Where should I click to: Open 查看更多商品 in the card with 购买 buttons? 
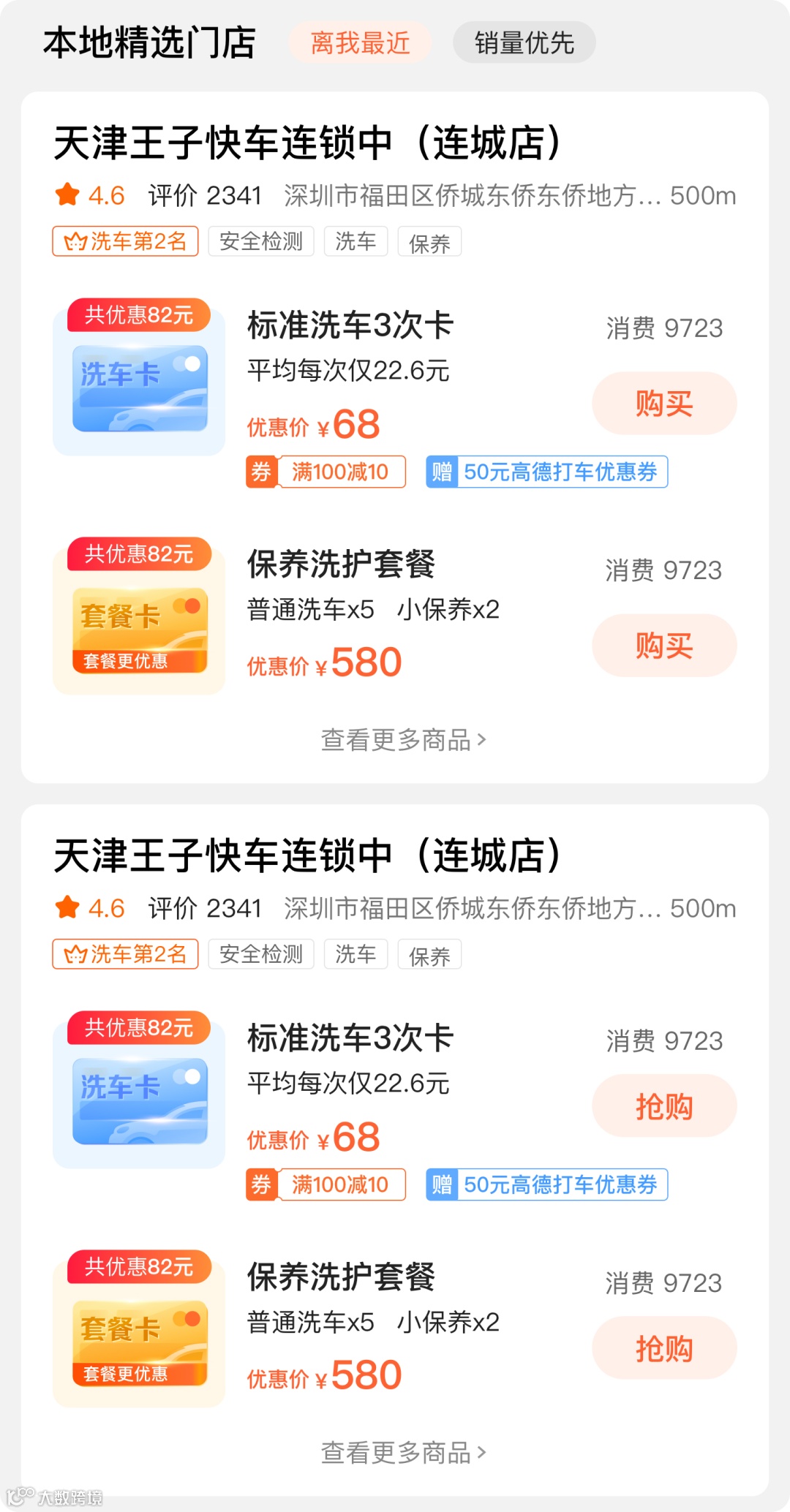point(402,740)
